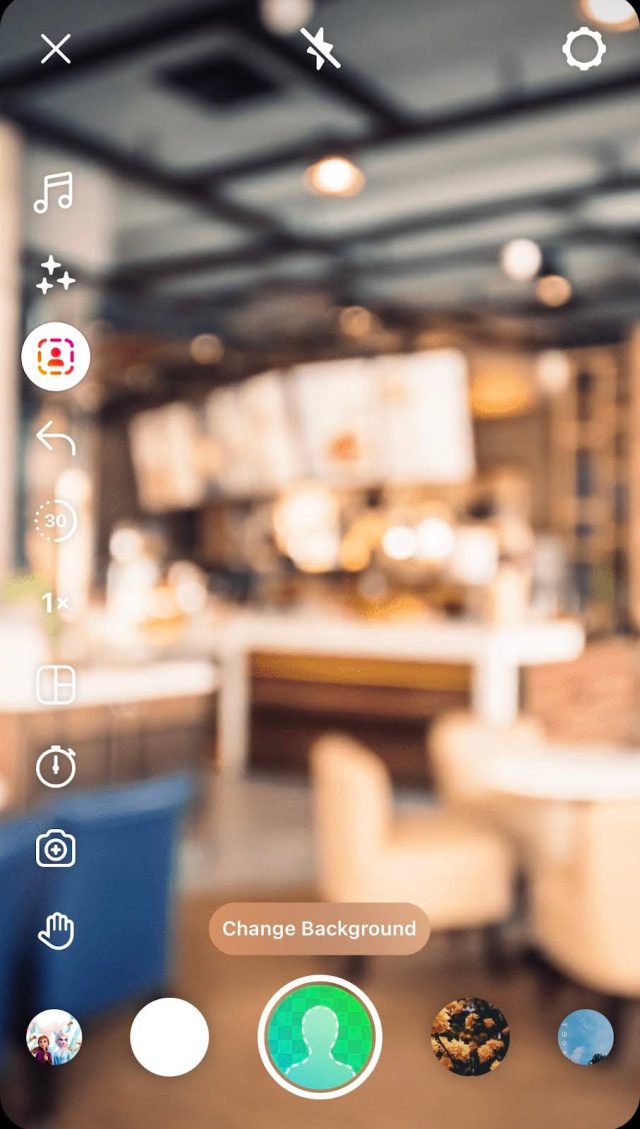Pick the blue sky effect
The image size is (640, 1129).
[585, 1036]
